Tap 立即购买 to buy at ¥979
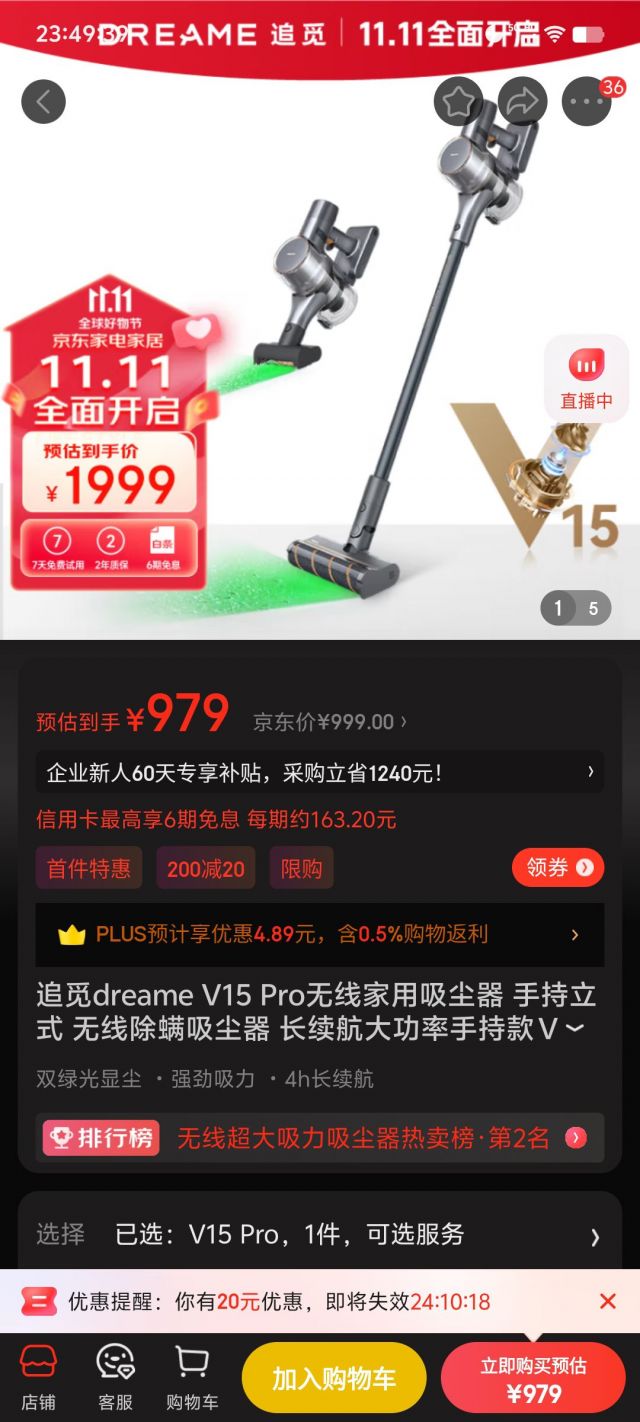640x1422 pixels. [x=533, y=1379]
